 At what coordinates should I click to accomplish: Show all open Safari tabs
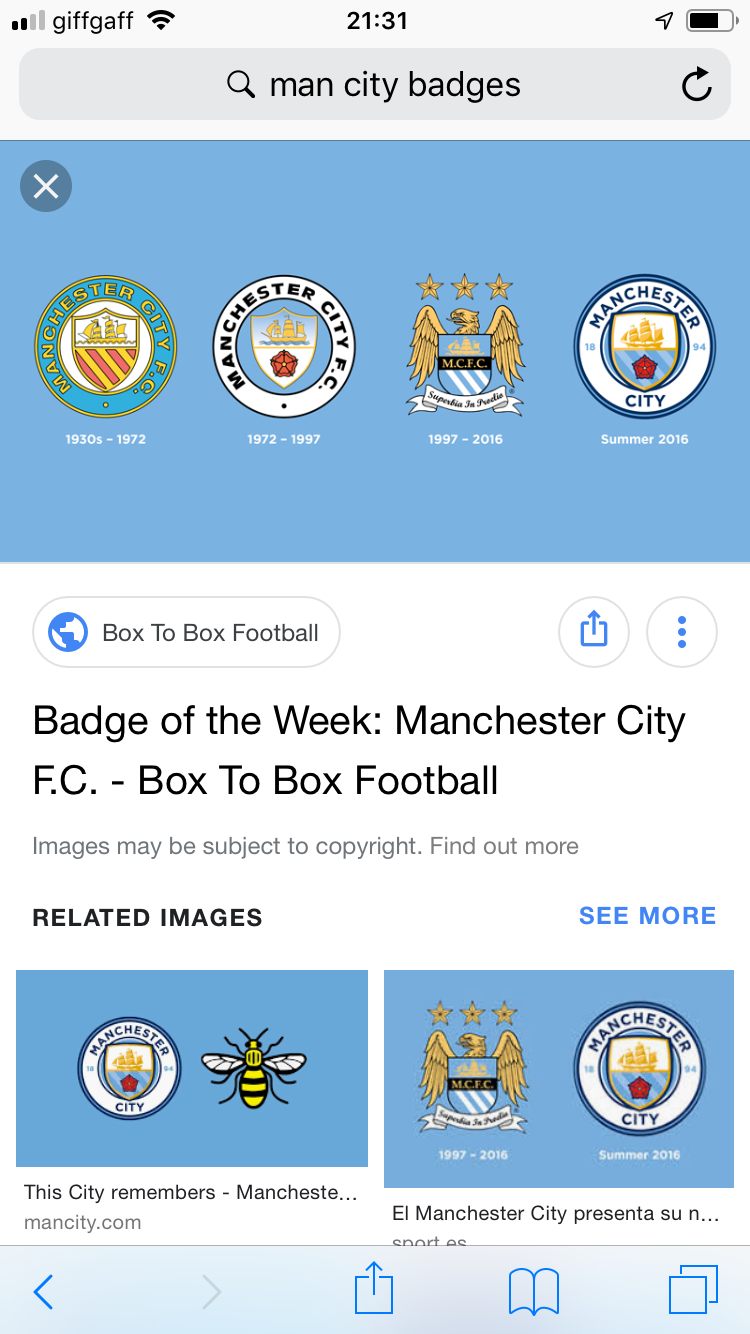click(x=693, y=1290)
